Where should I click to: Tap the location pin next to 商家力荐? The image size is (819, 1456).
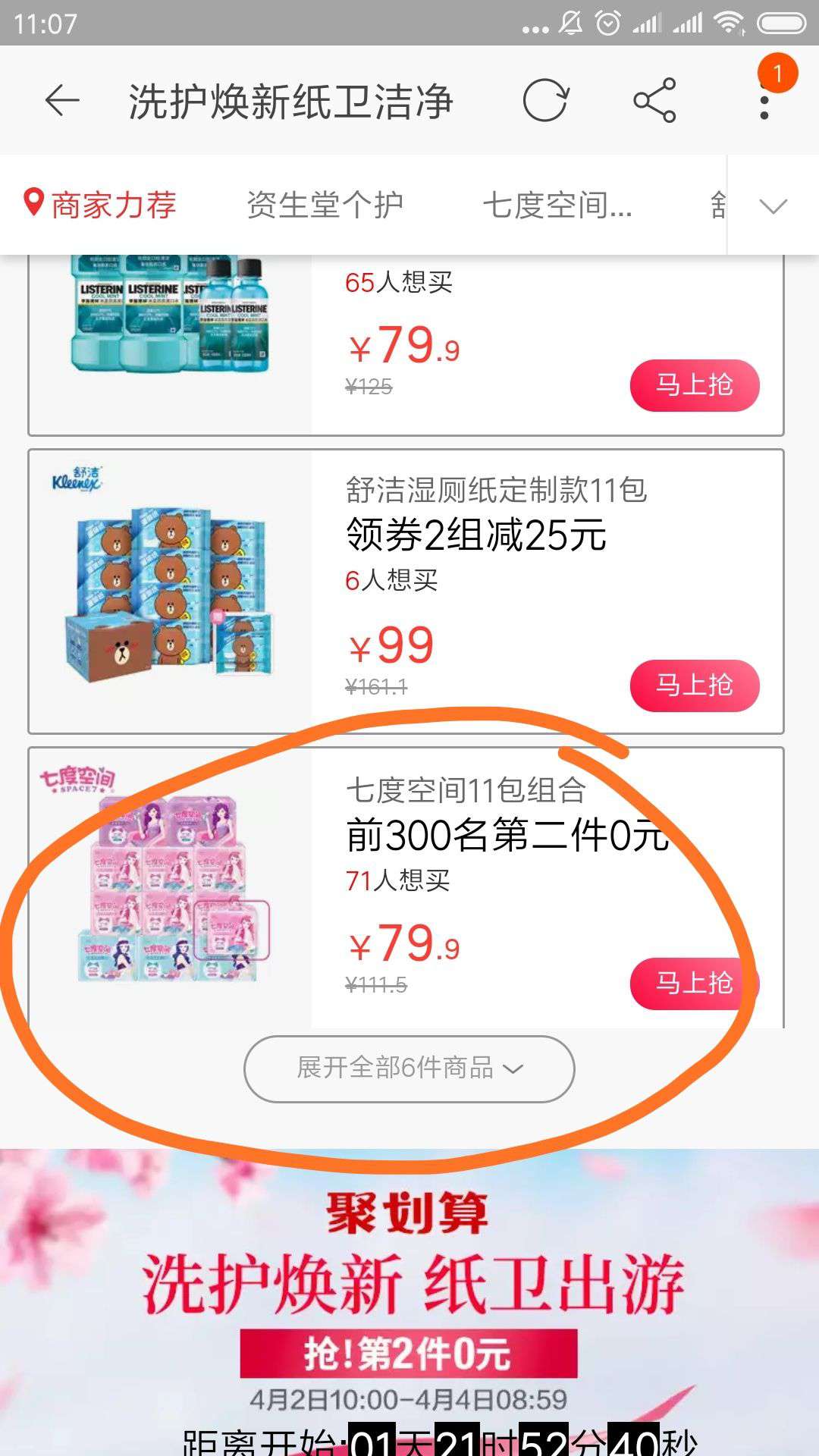[x=32, y=203]
